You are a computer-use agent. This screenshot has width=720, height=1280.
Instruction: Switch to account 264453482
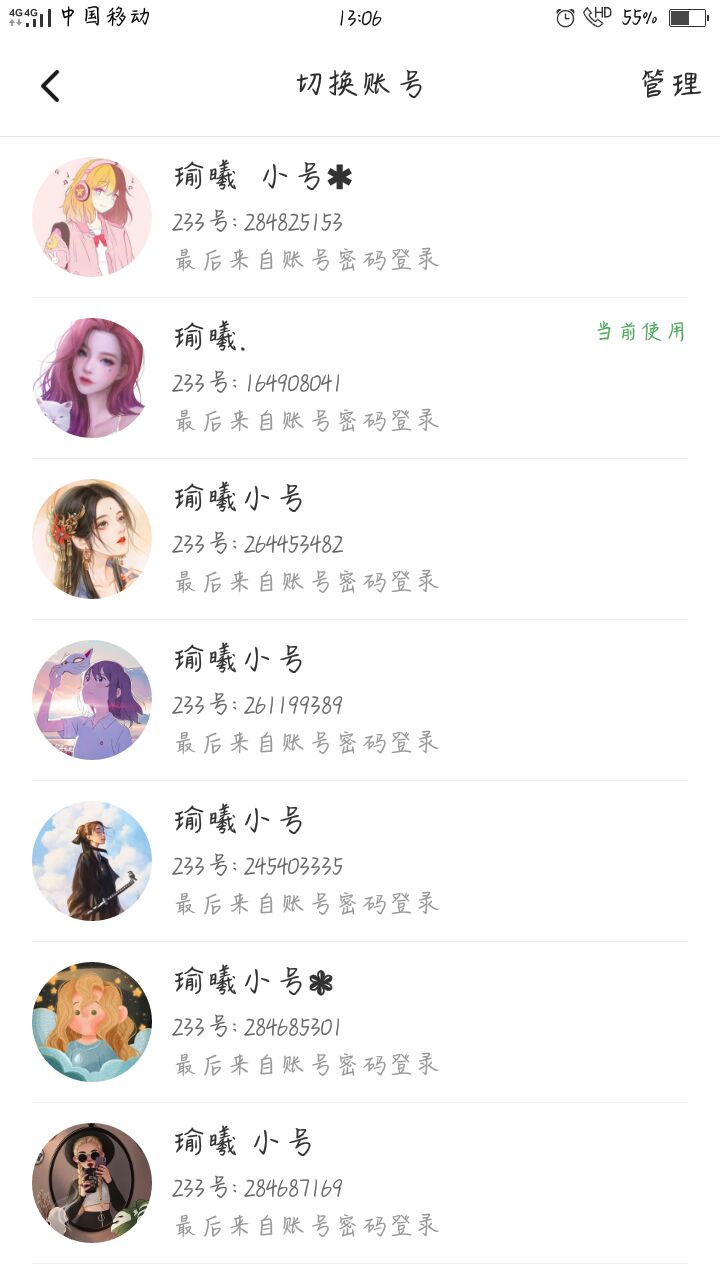[x=360, y=540]
